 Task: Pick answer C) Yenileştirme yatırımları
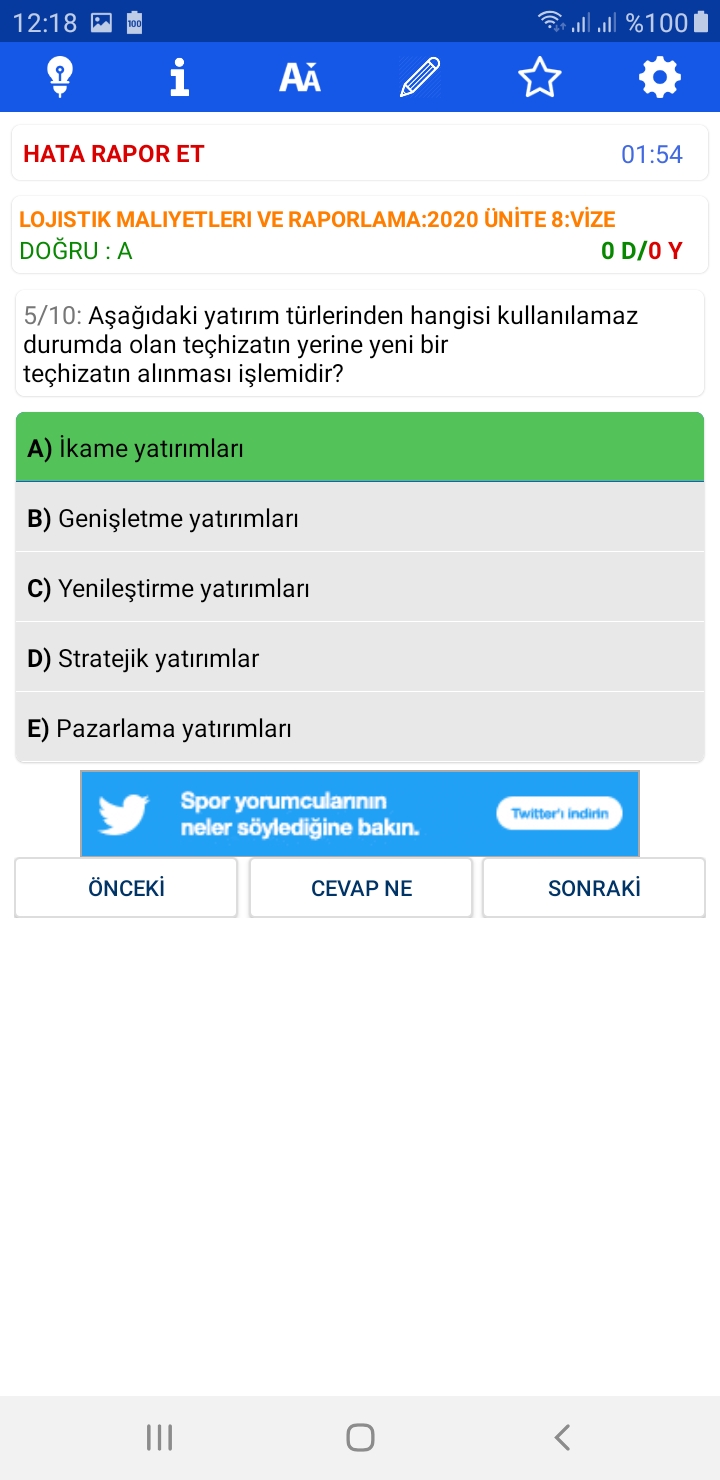[360, 588]
